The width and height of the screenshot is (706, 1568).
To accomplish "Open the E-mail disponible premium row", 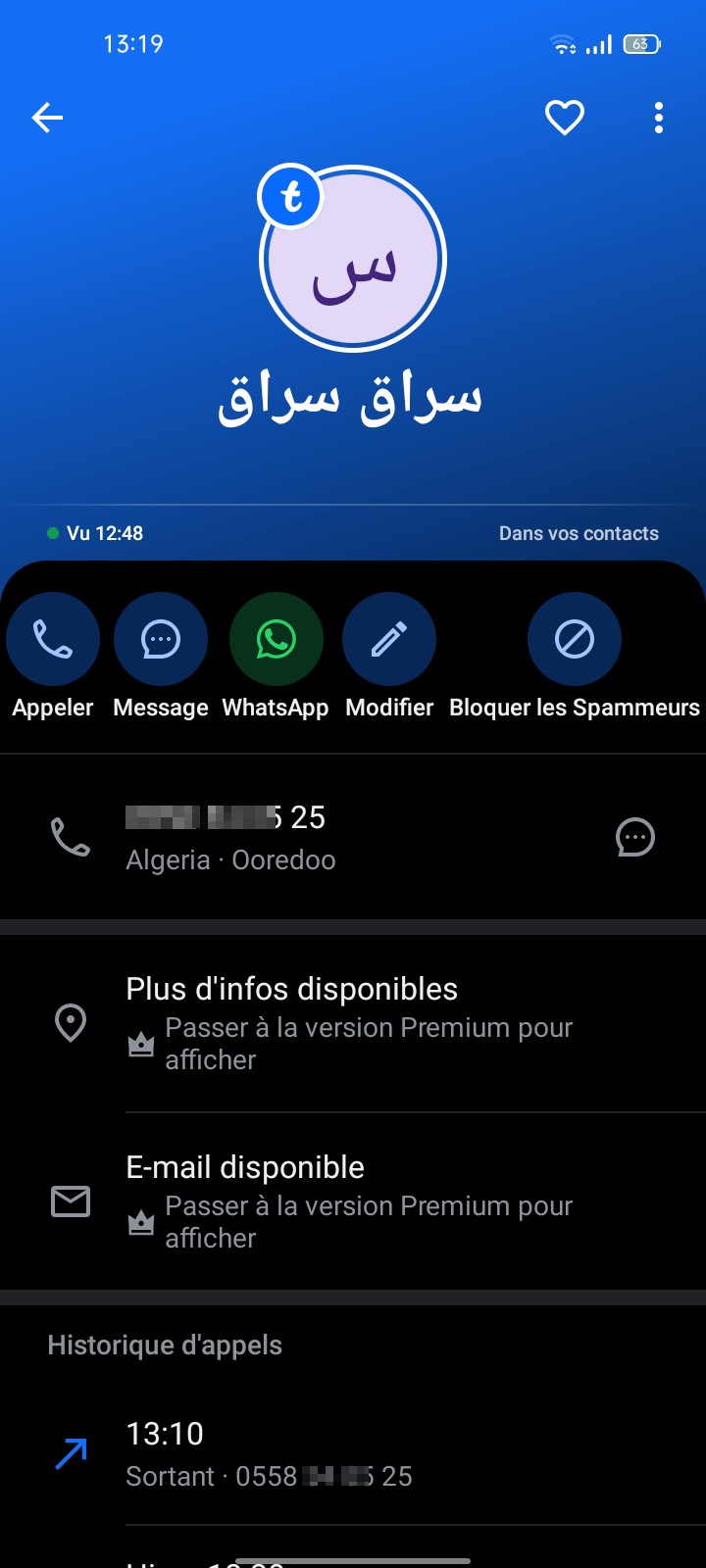I will coord(353,1201).
